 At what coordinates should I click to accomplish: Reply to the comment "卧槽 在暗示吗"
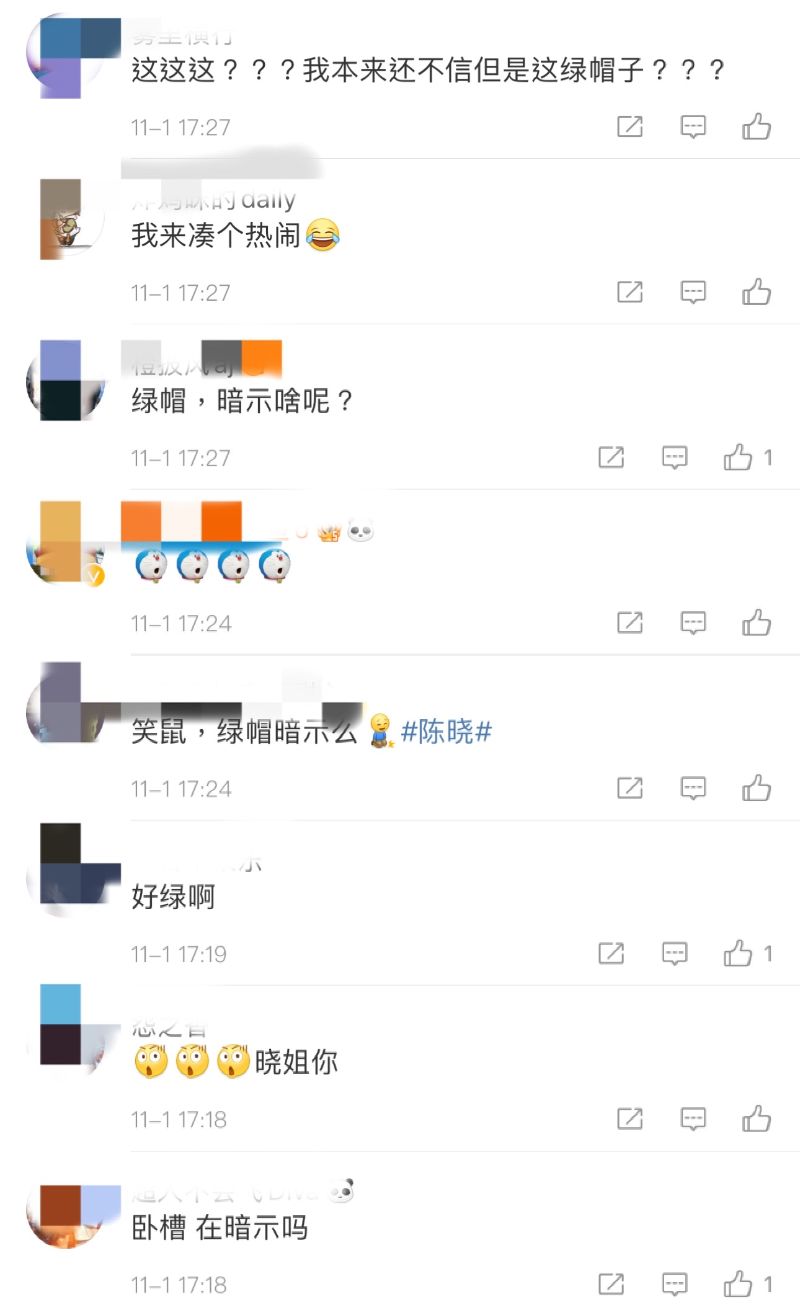tap(675, 1284)
